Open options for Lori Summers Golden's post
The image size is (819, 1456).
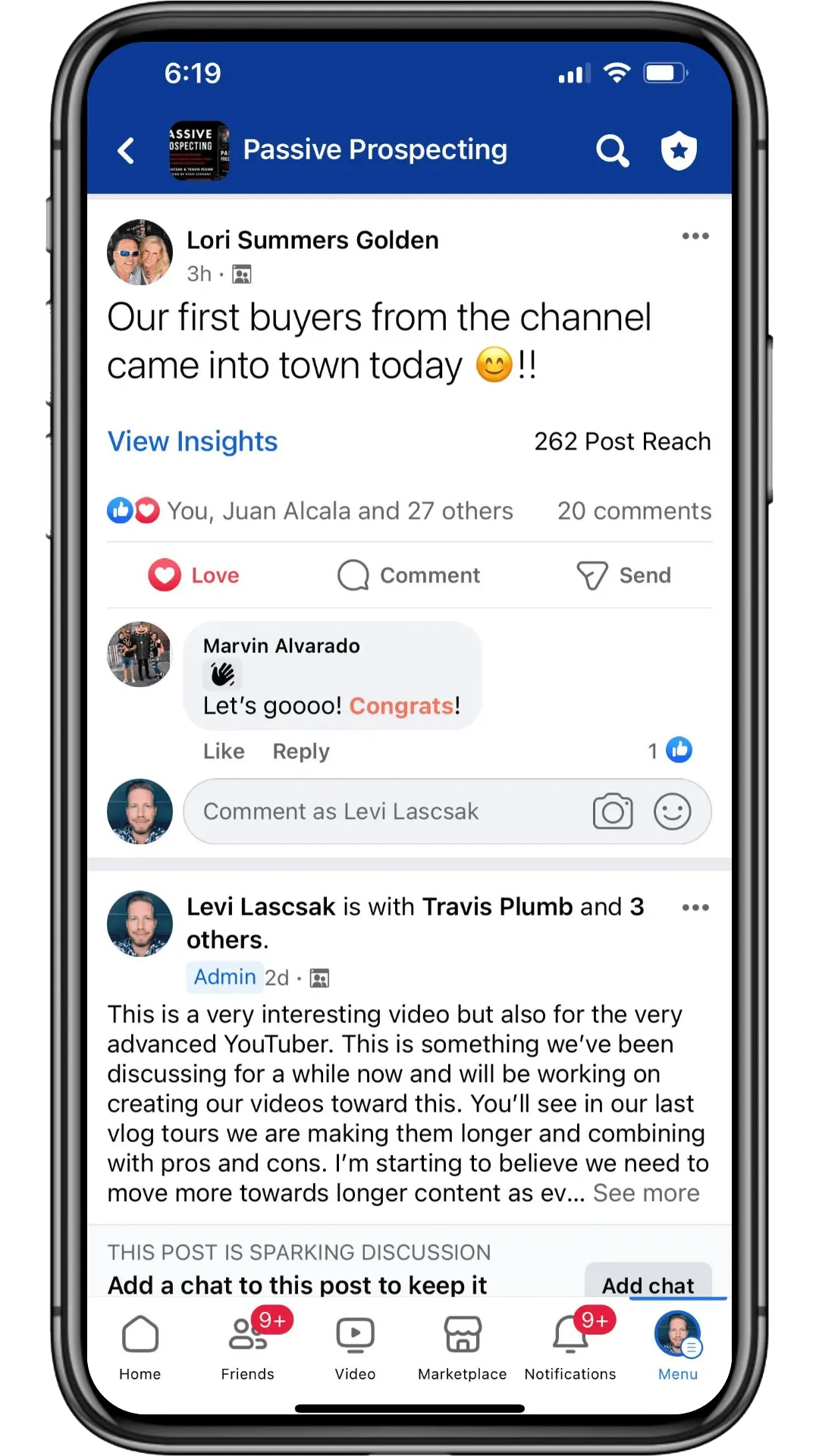[x=695, y=236]
